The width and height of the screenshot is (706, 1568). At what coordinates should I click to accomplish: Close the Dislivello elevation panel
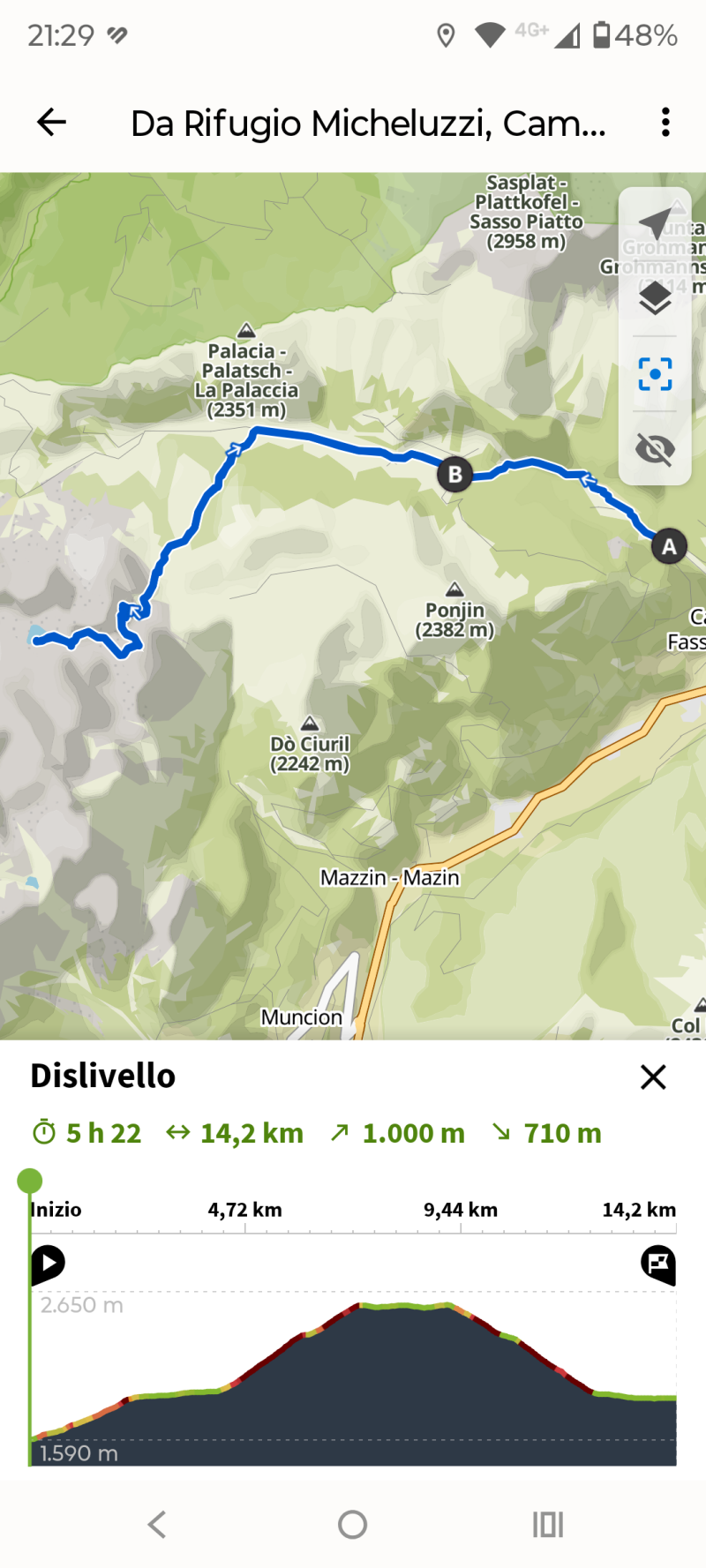pos(653,1077)
